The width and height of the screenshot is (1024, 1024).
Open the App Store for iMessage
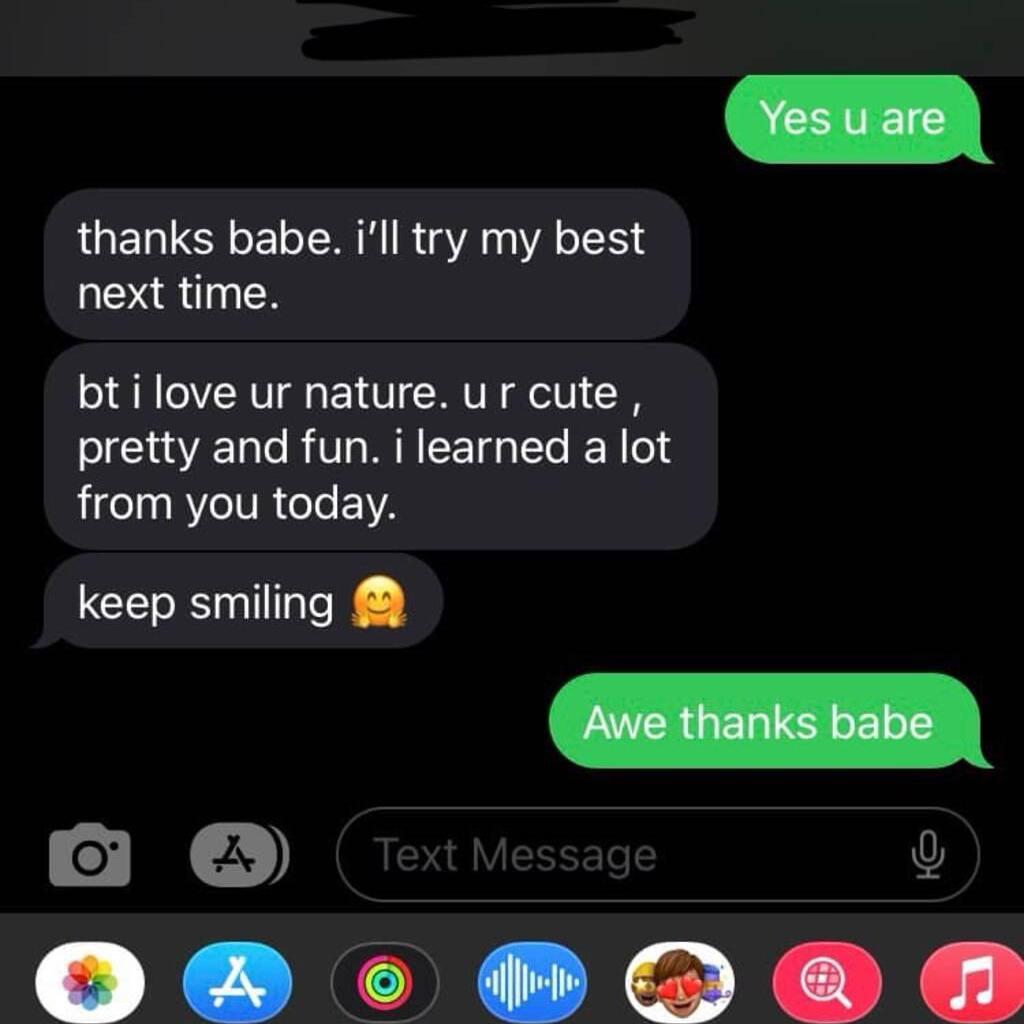[238, 982]
